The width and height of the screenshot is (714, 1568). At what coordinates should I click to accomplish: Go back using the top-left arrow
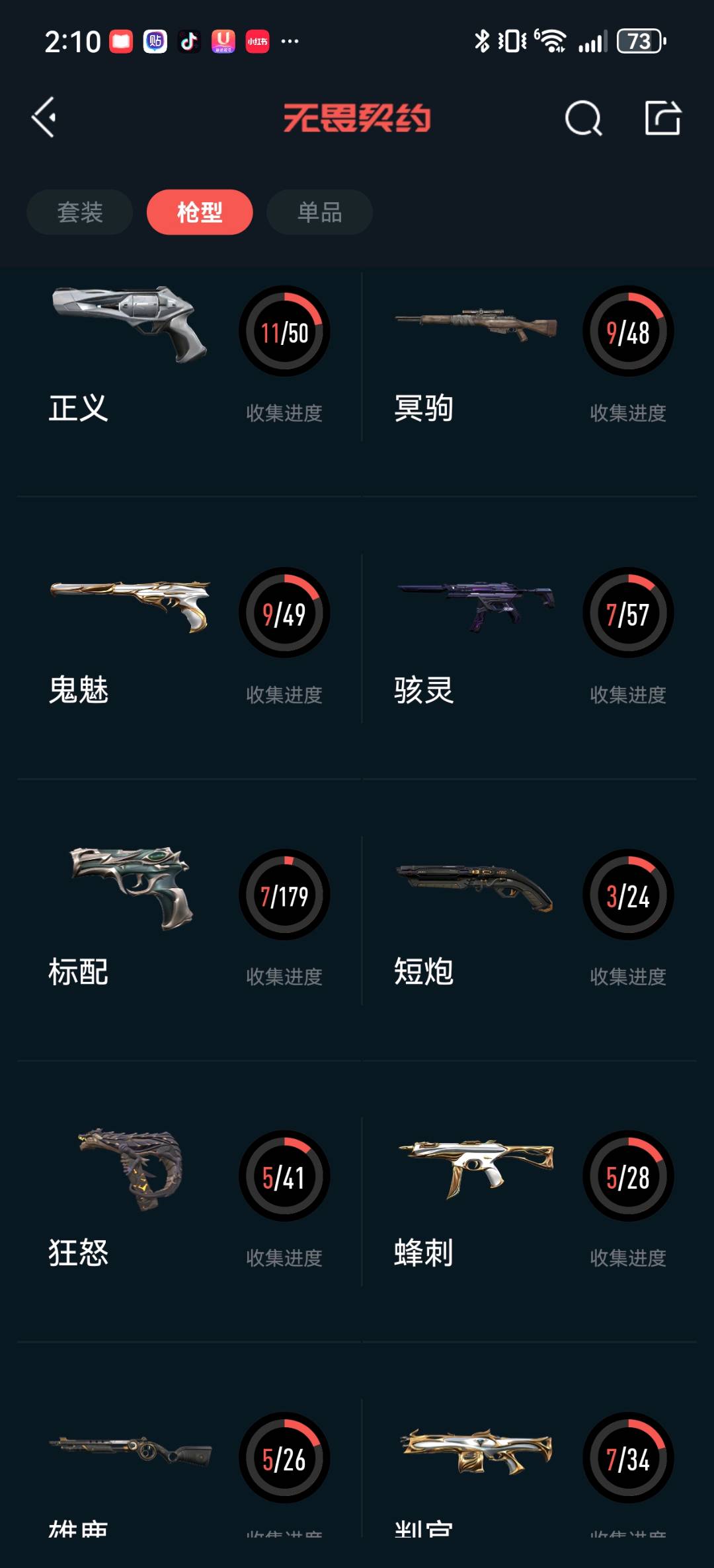tap(44, 118)
